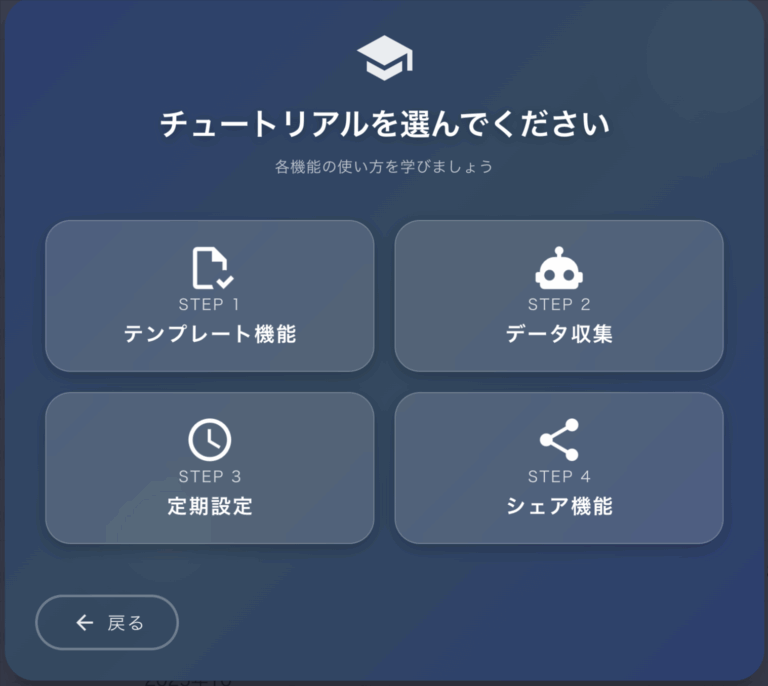This screenshot has height=686, width=768.
Task: Choose the STEP 3 定期設定 tutorial
Action: coord(209,468)
